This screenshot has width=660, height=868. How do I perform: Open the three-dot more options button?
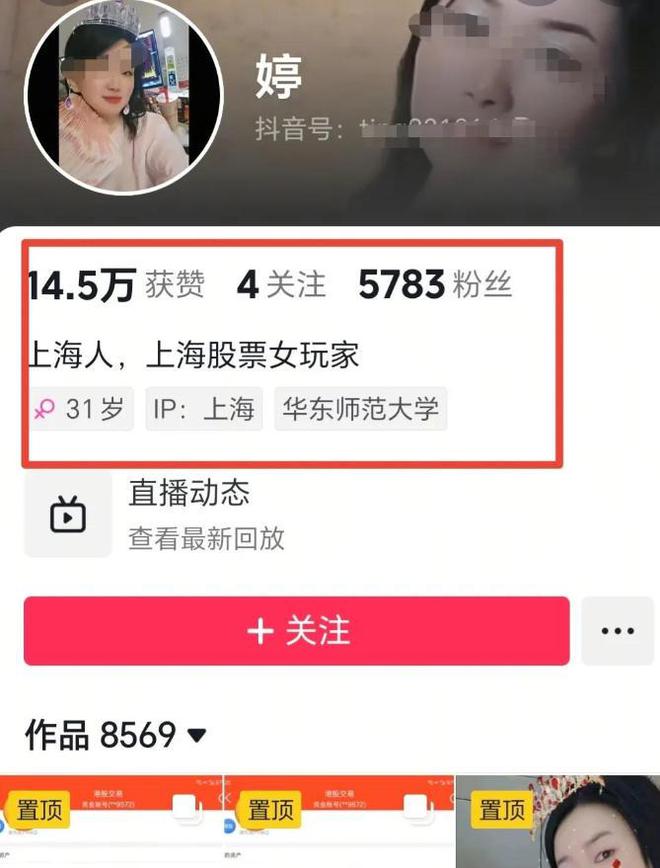pos(617,631)
